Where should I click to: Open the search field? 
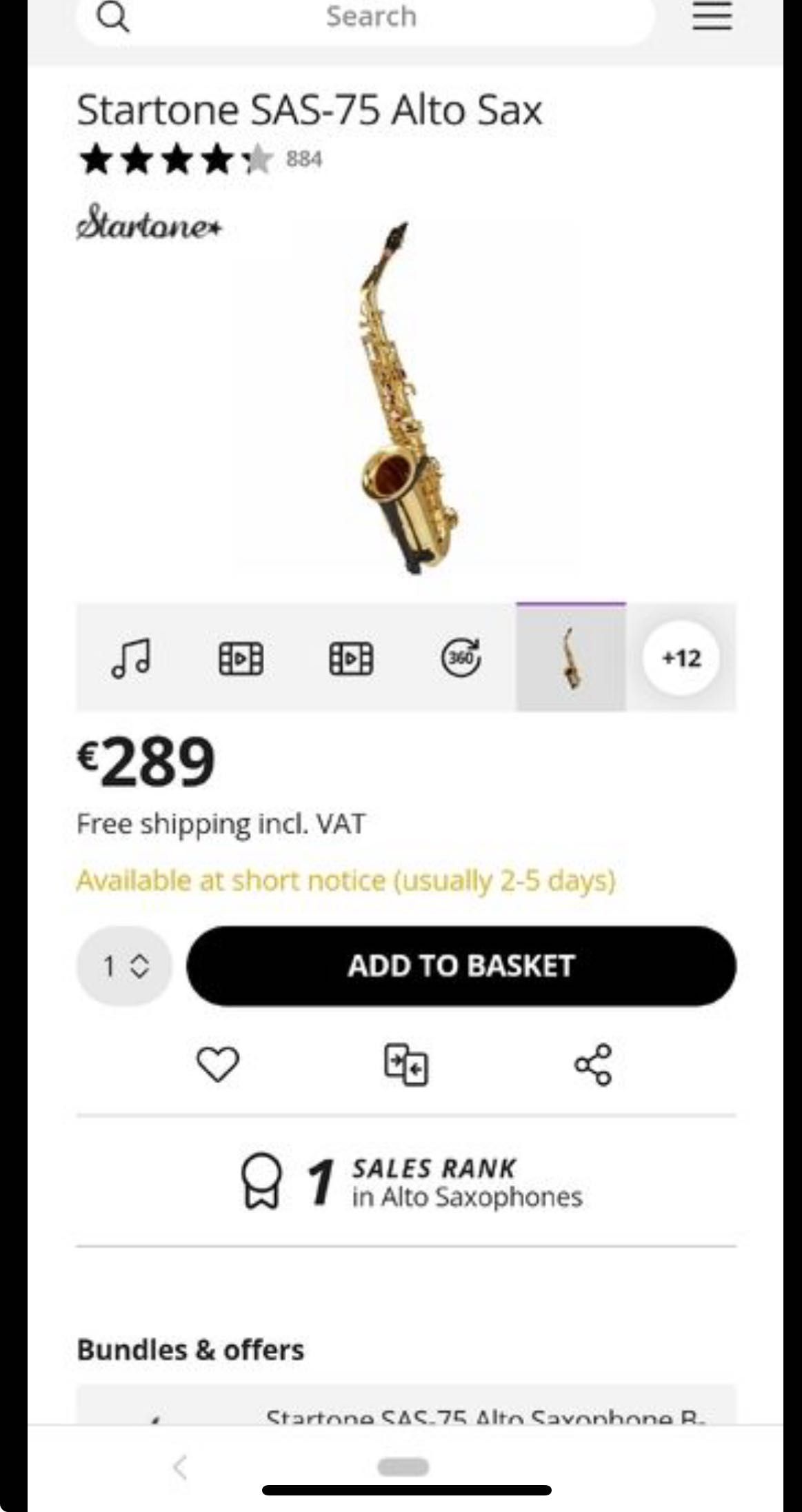[x=370, y=17]
